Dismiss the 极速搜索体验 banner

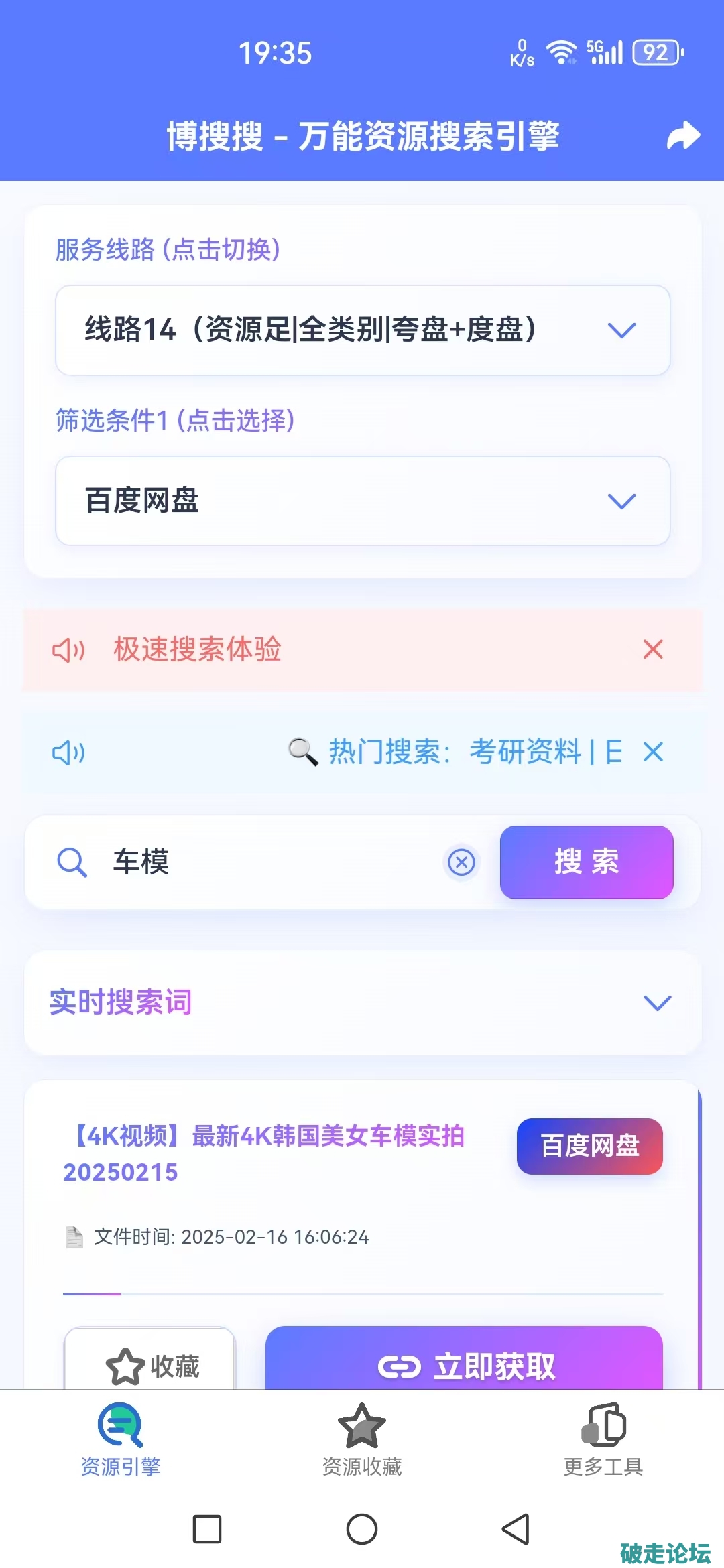(653, 649)
